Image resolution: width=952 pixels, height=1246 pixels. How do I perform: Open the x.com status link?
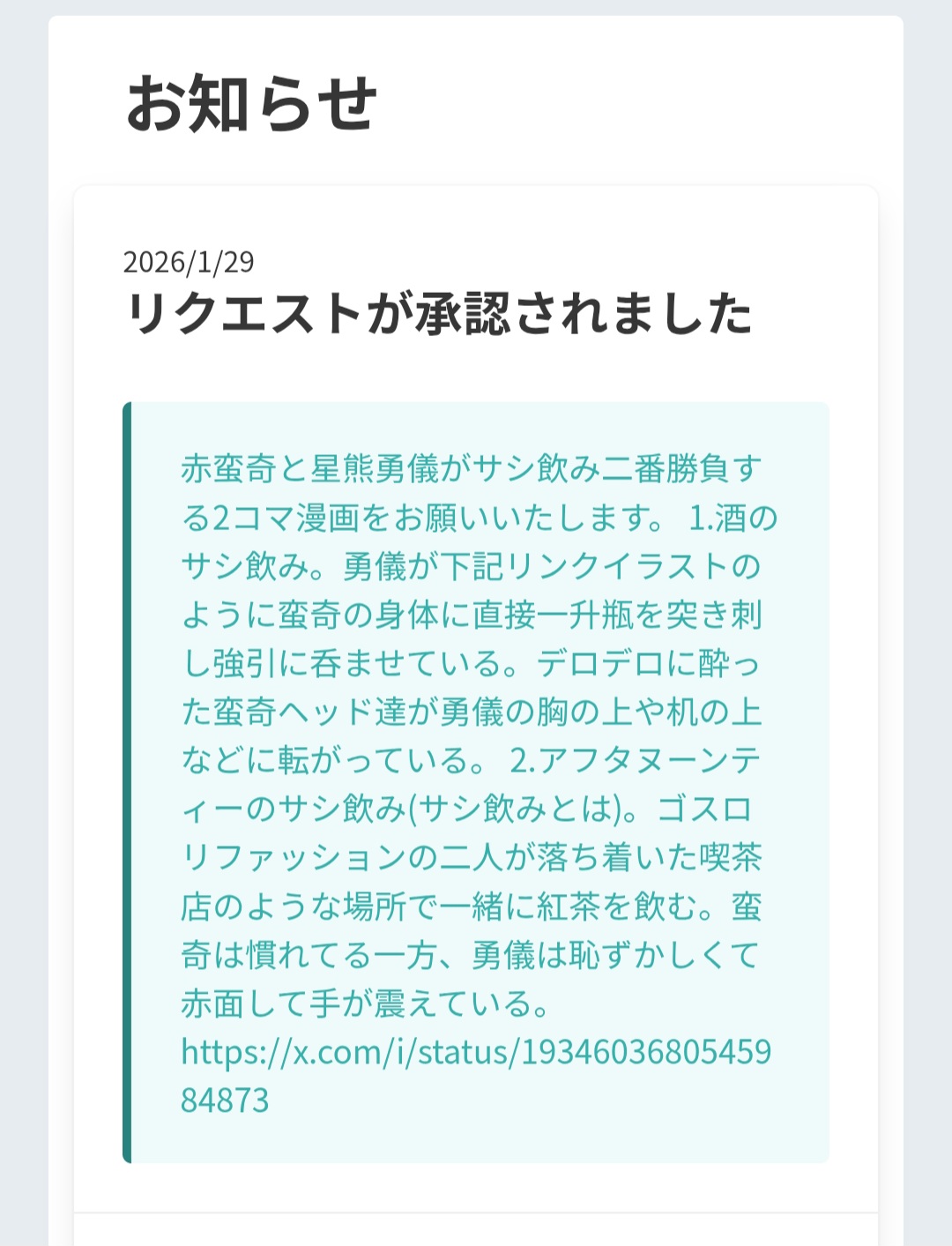475,1052
